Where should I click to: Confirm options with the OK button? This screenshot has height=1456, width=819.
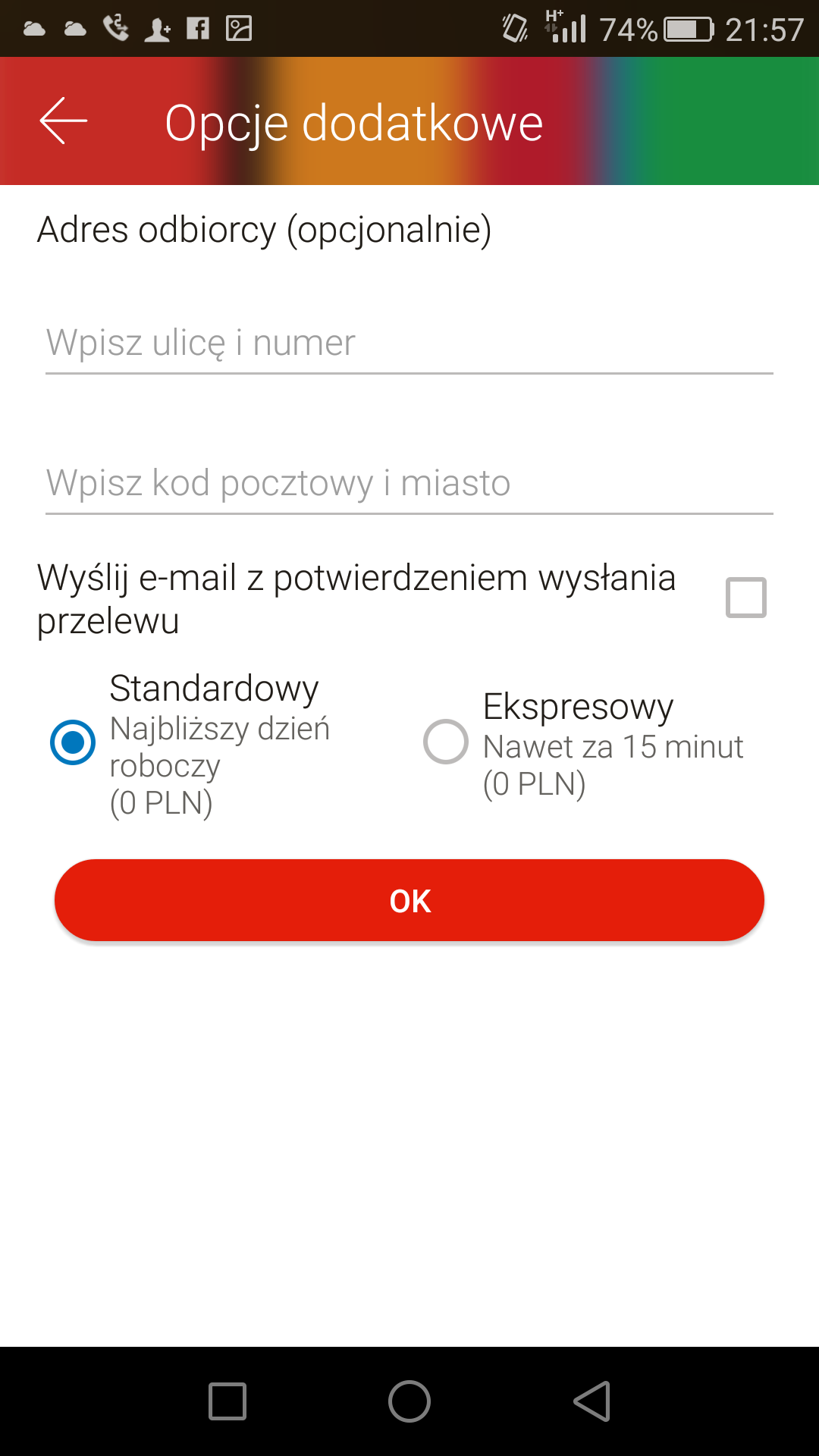click(409, 900)
